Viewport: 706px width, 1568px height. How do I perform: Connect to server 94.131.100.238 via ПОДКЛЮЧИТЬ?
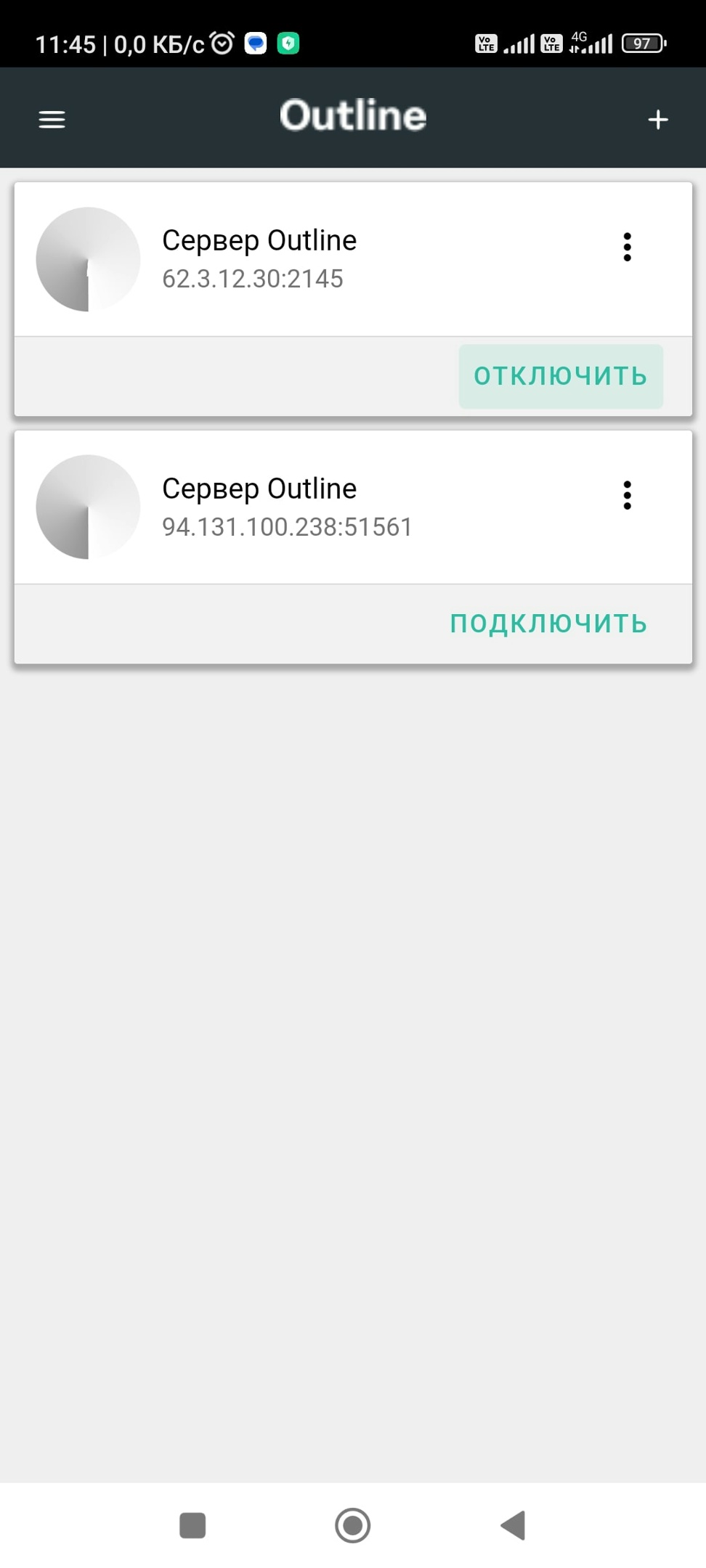548,623
